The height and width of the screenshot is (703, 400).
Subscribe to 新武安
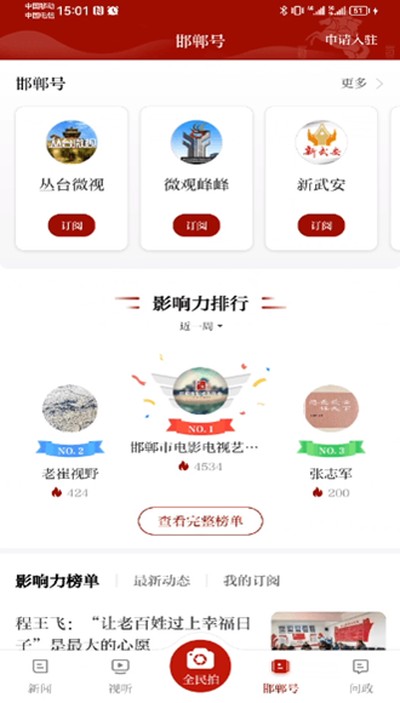pos(321,225)
